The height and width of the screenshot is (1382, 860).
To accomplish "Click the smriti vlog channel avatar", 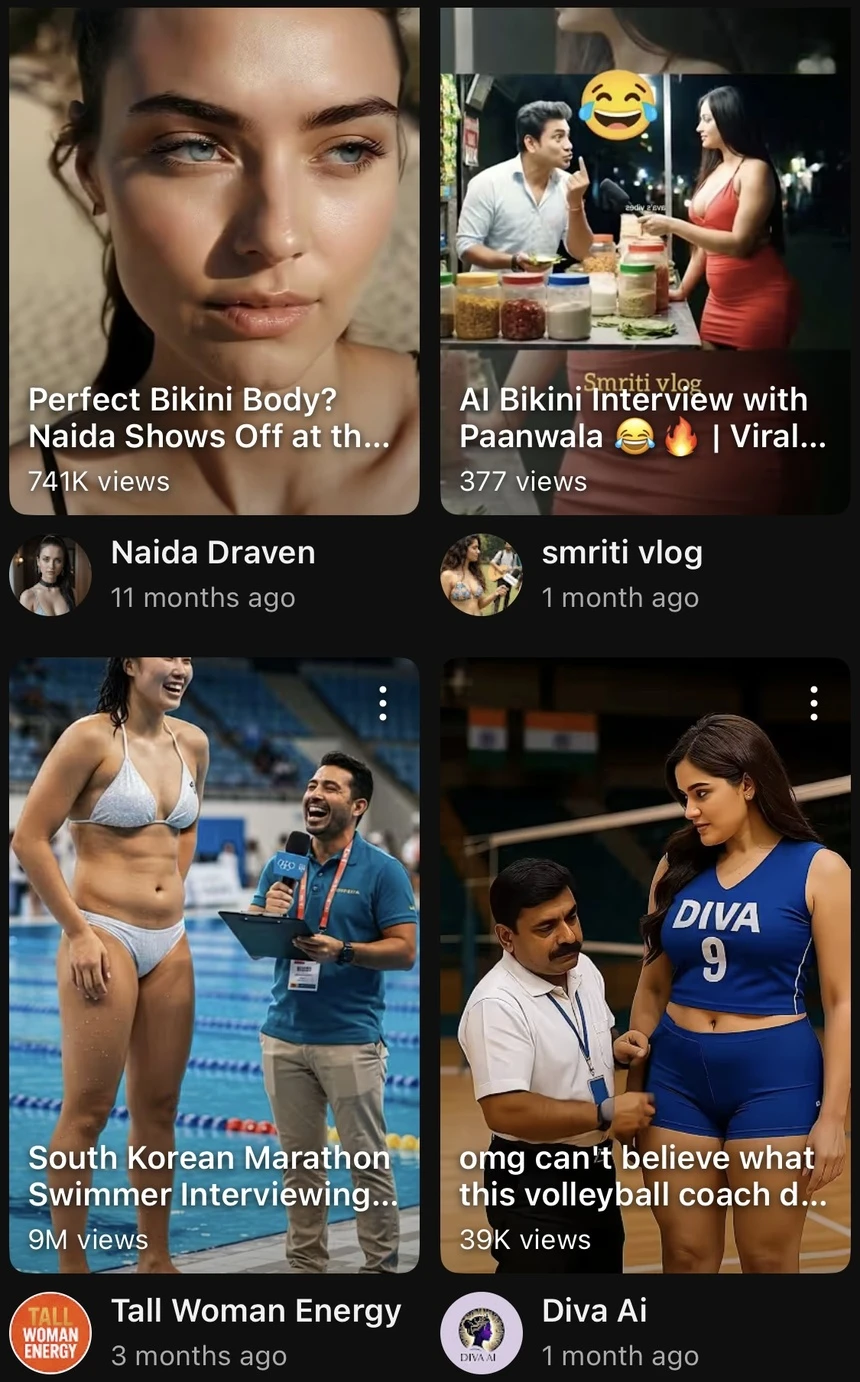I will point(482,573).
